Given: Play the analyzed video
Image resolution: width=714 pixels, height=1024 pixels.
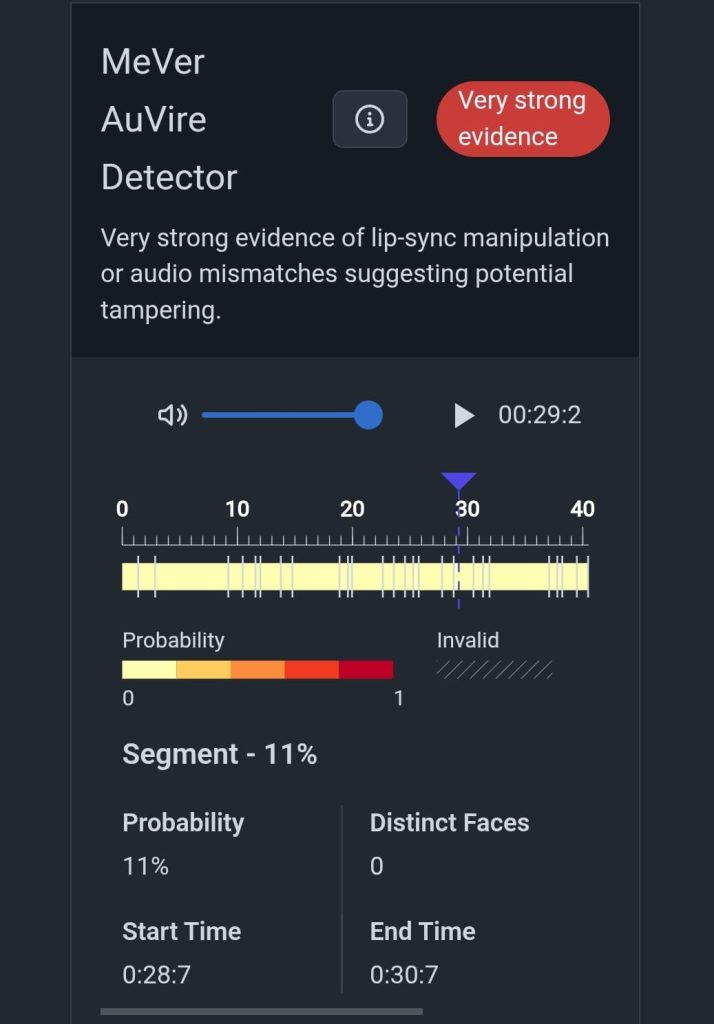Looking at the screenshot, I should [x=464, y=415].
